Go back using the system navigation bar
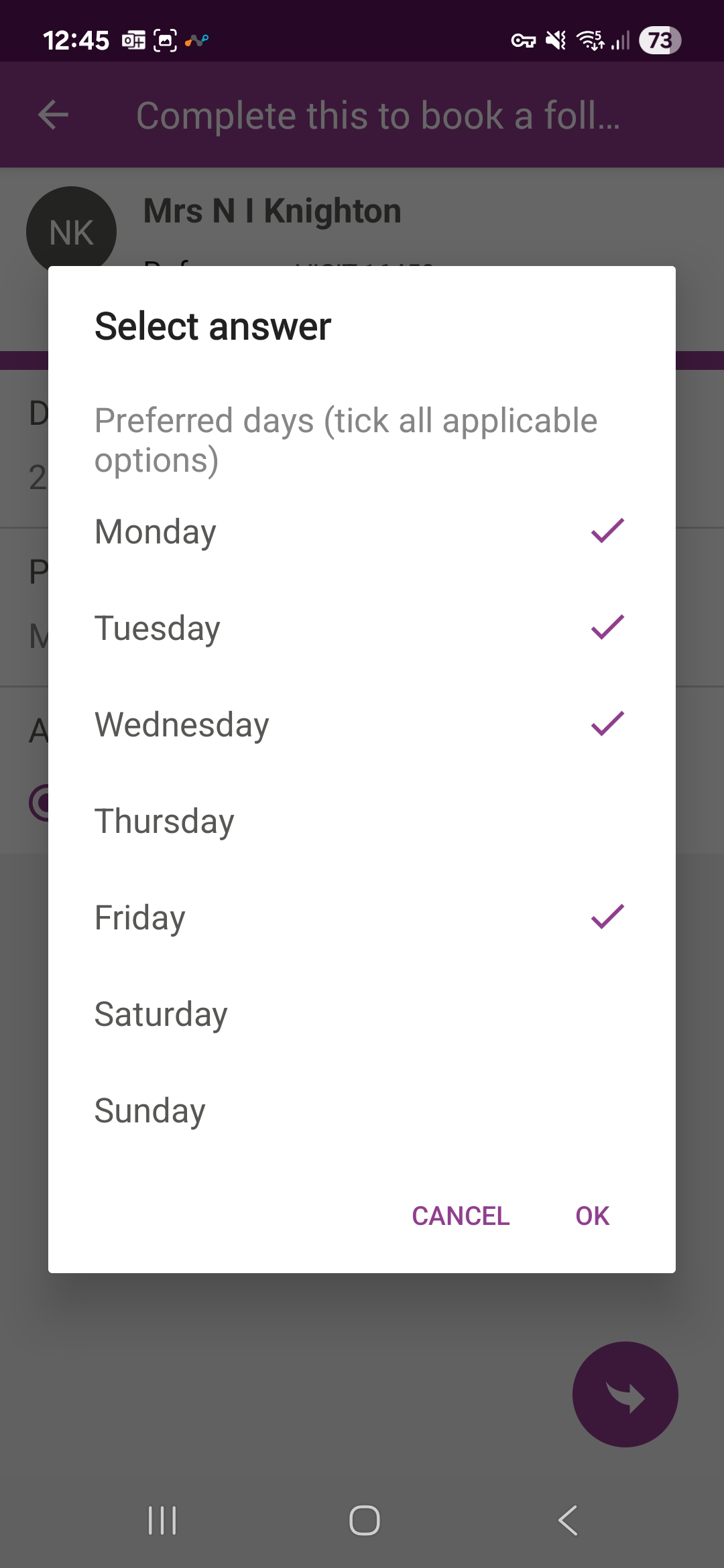Viewport: 724px width, 1568px height. [568, 1520]
